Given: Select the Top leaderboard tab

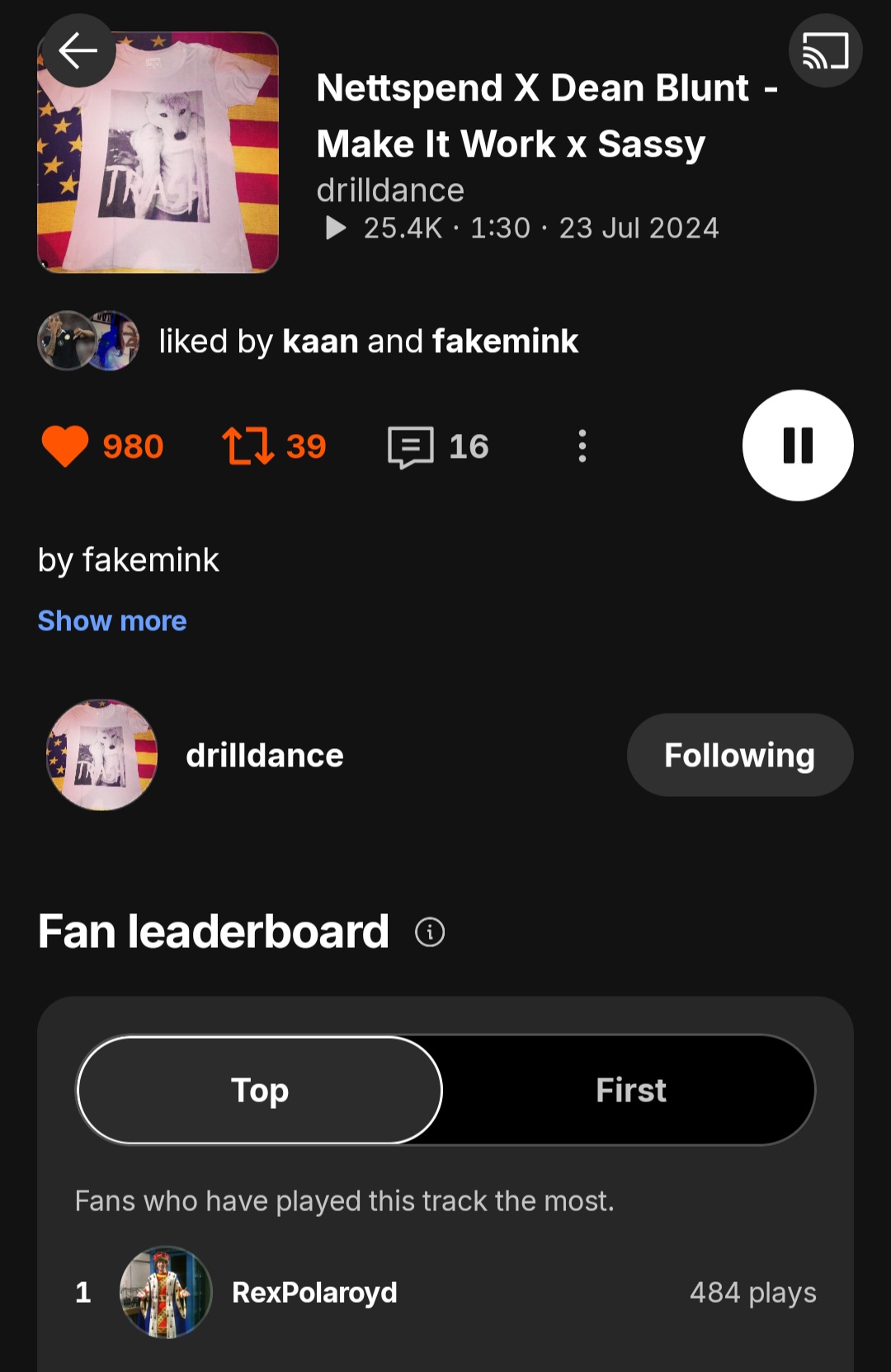Looking at the screenshot, I should click(260, 1090).
